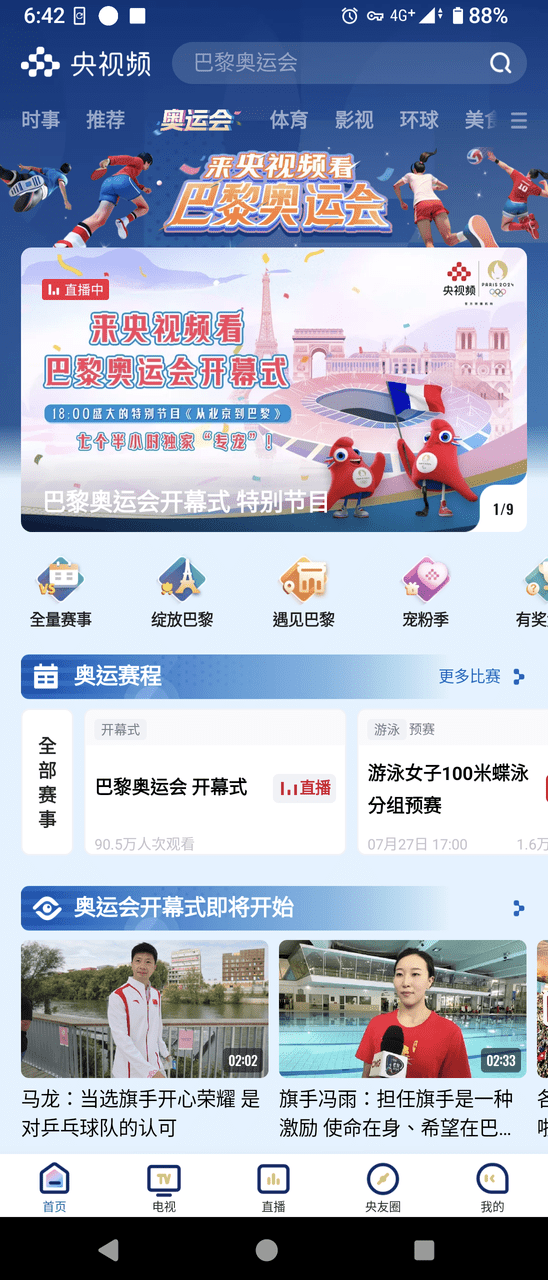Image resolution: width=548 pixels, height=1280 pixels.
Task: Open 全部赛事 schedule list
Action: (47, 782)
